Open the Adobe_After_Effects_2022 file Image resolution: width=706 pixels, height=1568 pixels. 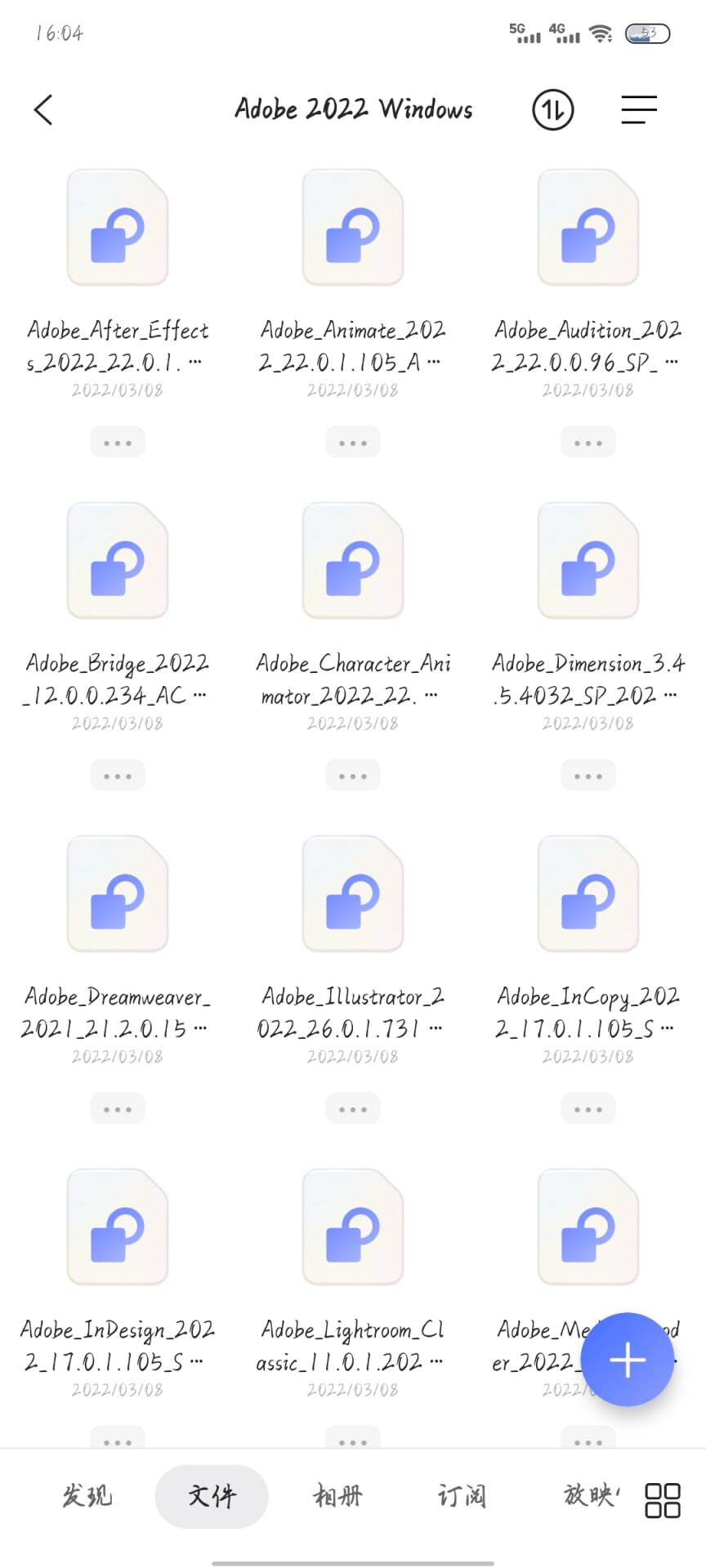coord(118,228)
